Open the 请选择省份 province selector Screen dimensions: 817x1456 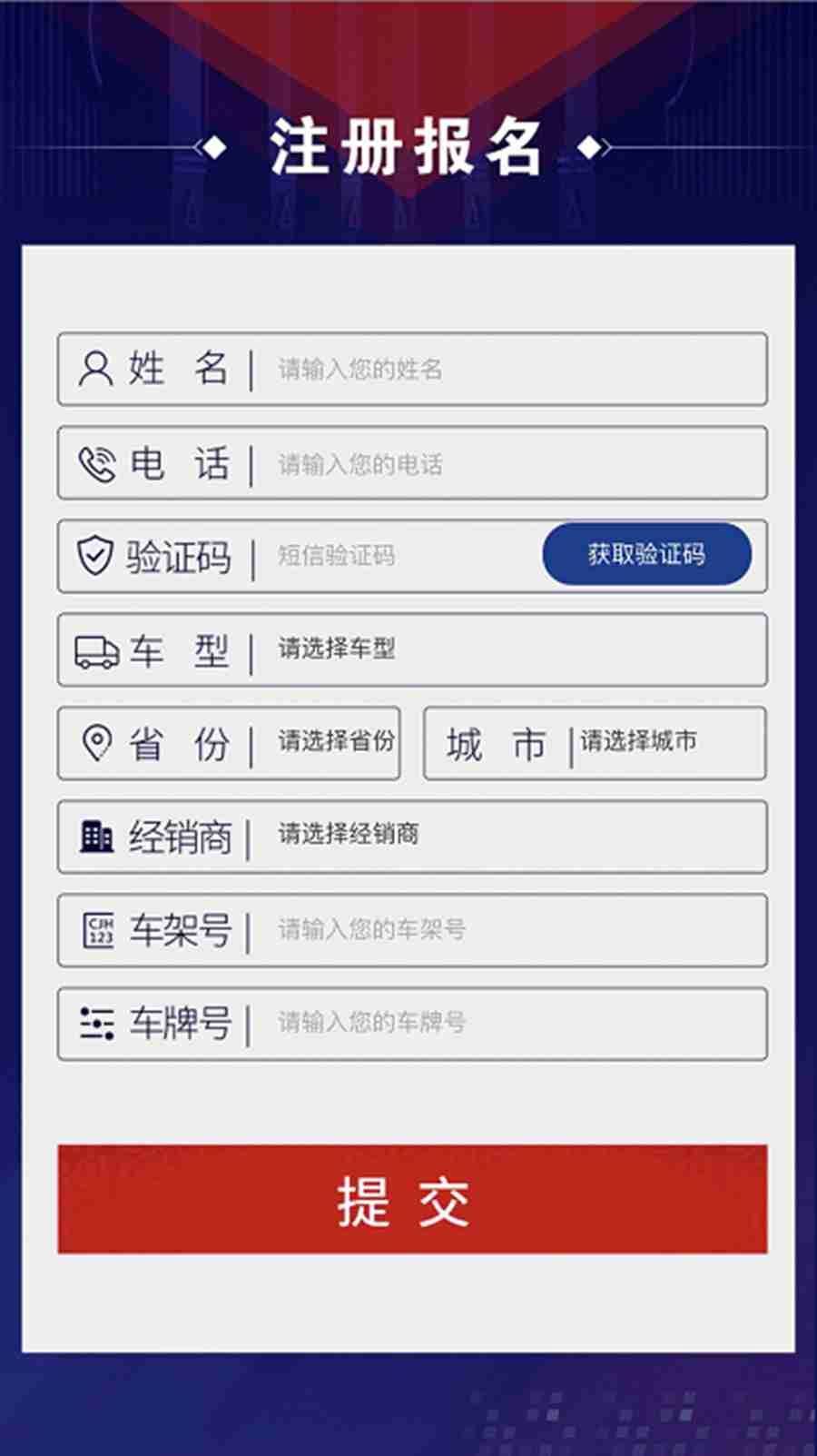(x=334, y=743)
